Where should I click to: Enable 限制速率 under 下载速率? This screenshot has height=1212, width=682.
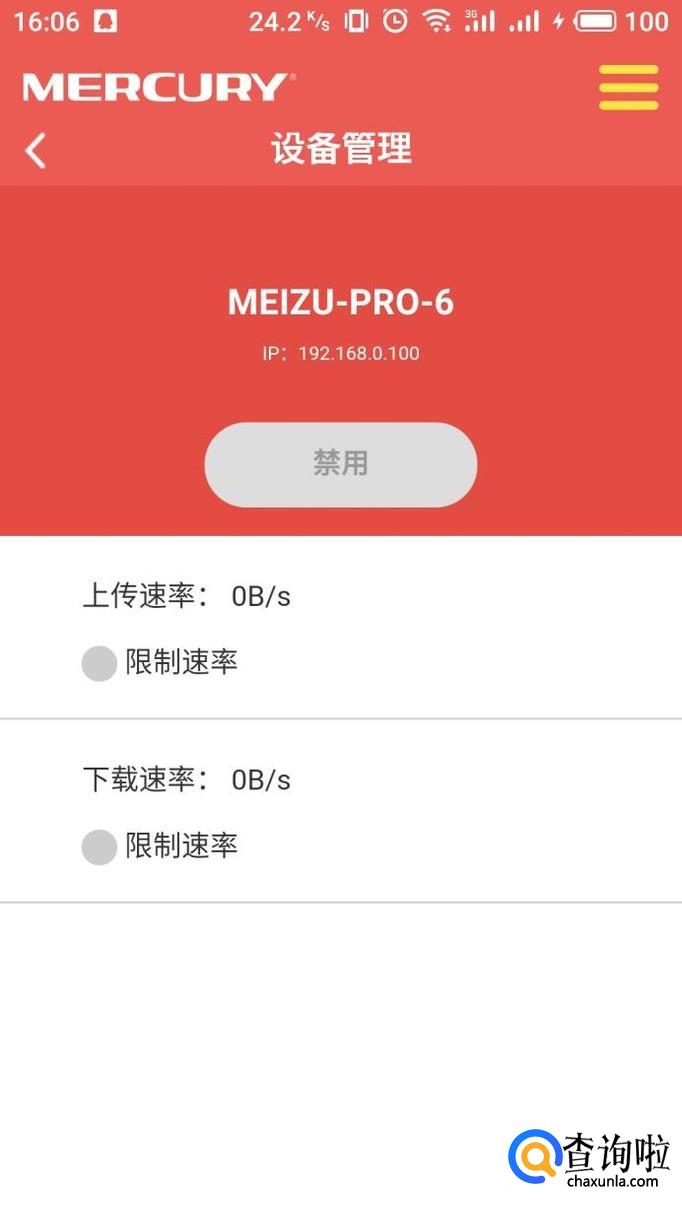coord(99,847)
